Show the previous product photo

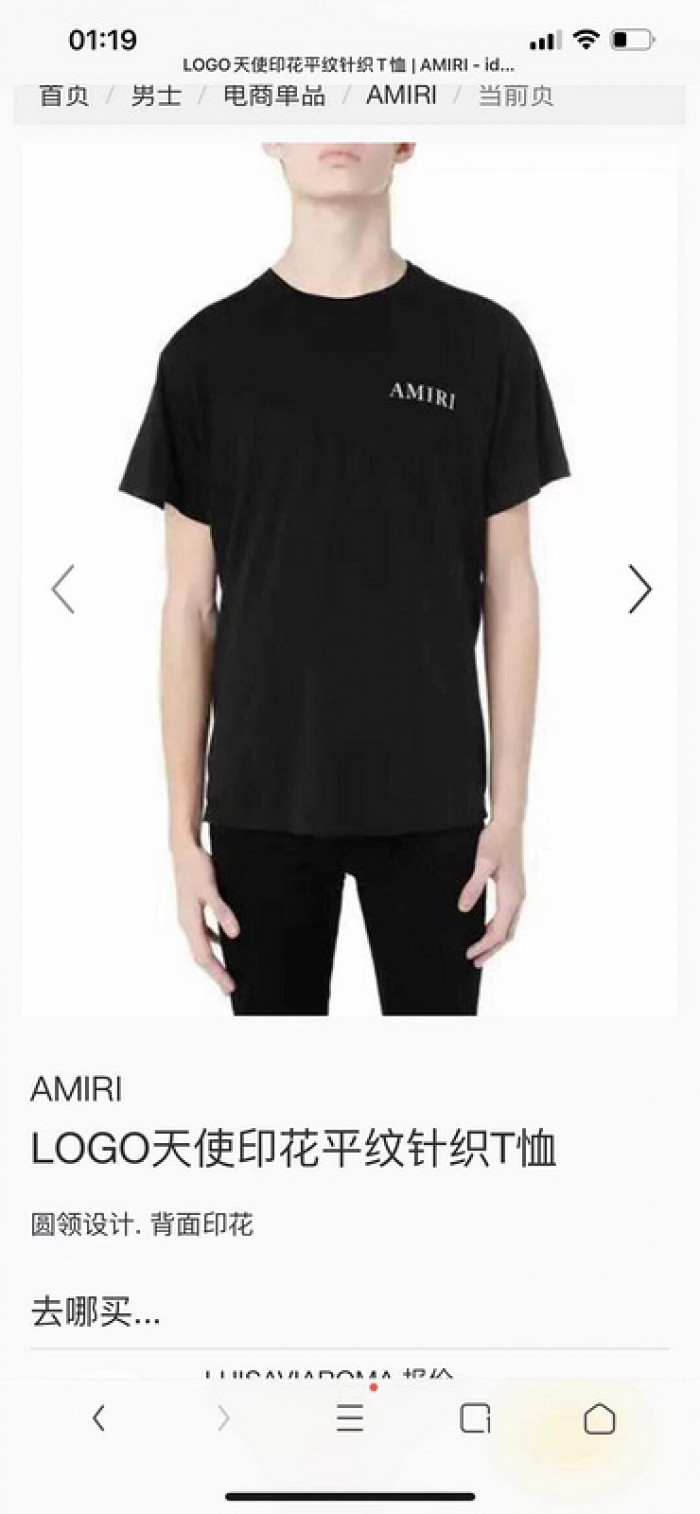(63, 589)
